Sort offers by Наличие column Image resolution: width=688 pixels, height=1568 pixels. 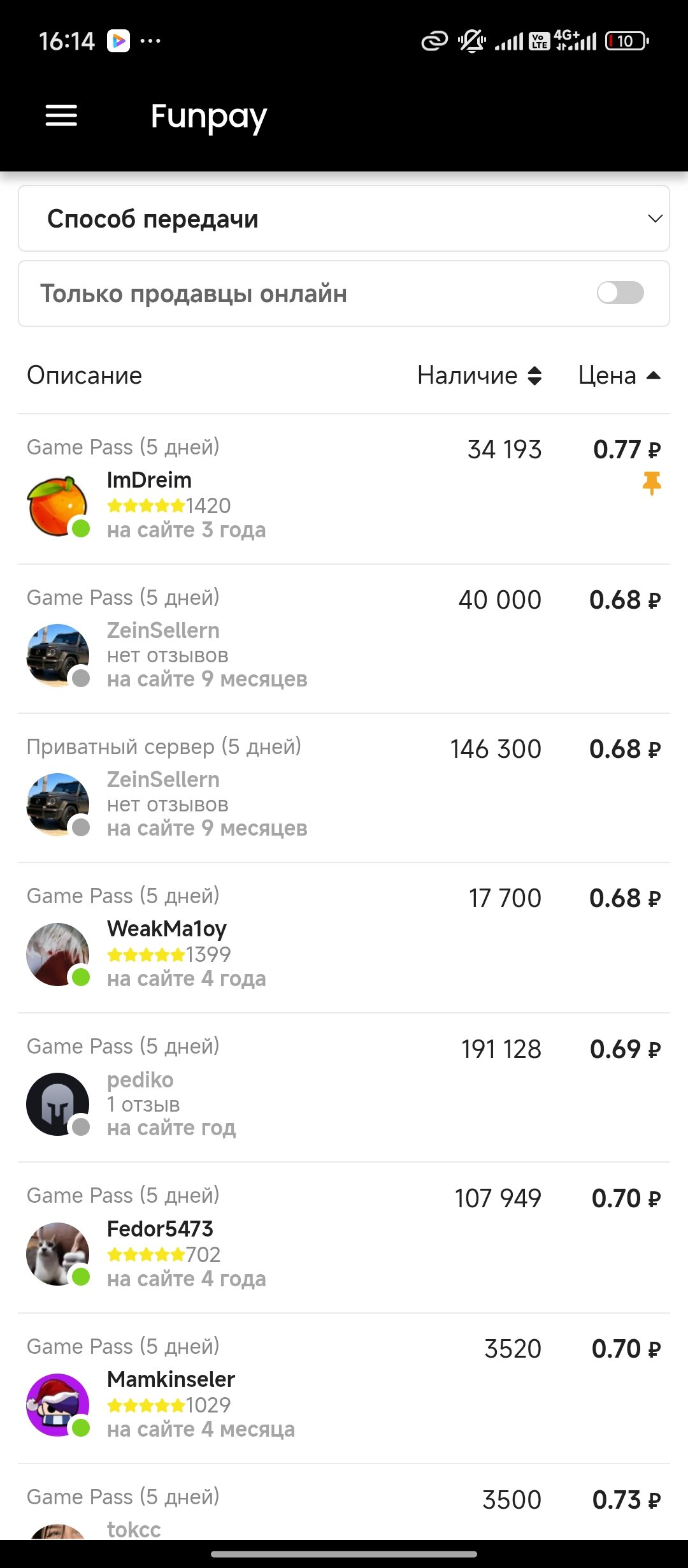[x=479, y=375]
